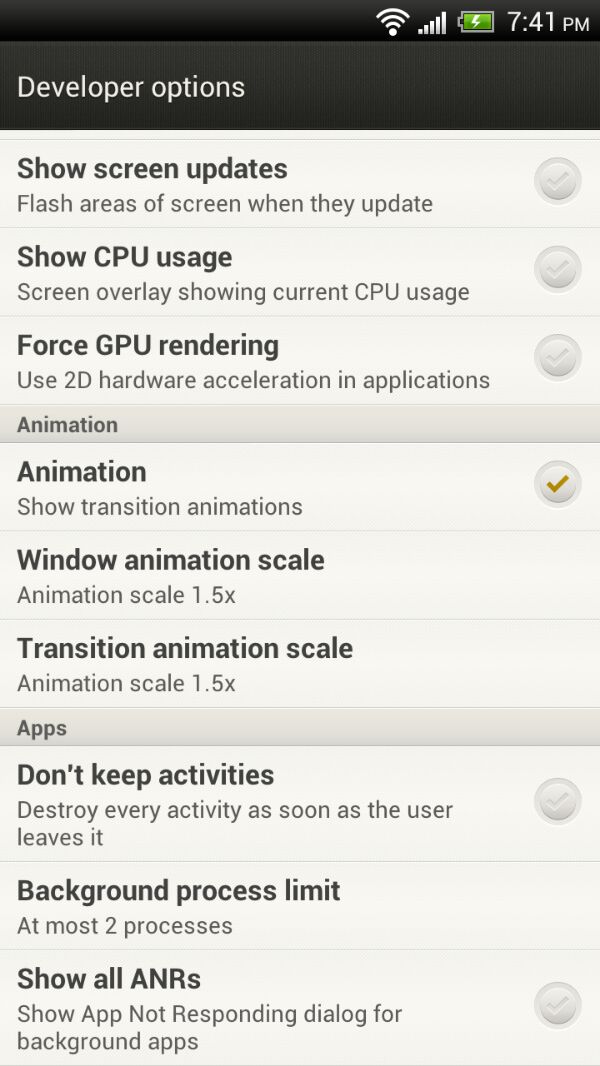Open Transition animation scale setting
Image resolution: width=600 pixels, height=1066 pixels.
tap(300, 664)
